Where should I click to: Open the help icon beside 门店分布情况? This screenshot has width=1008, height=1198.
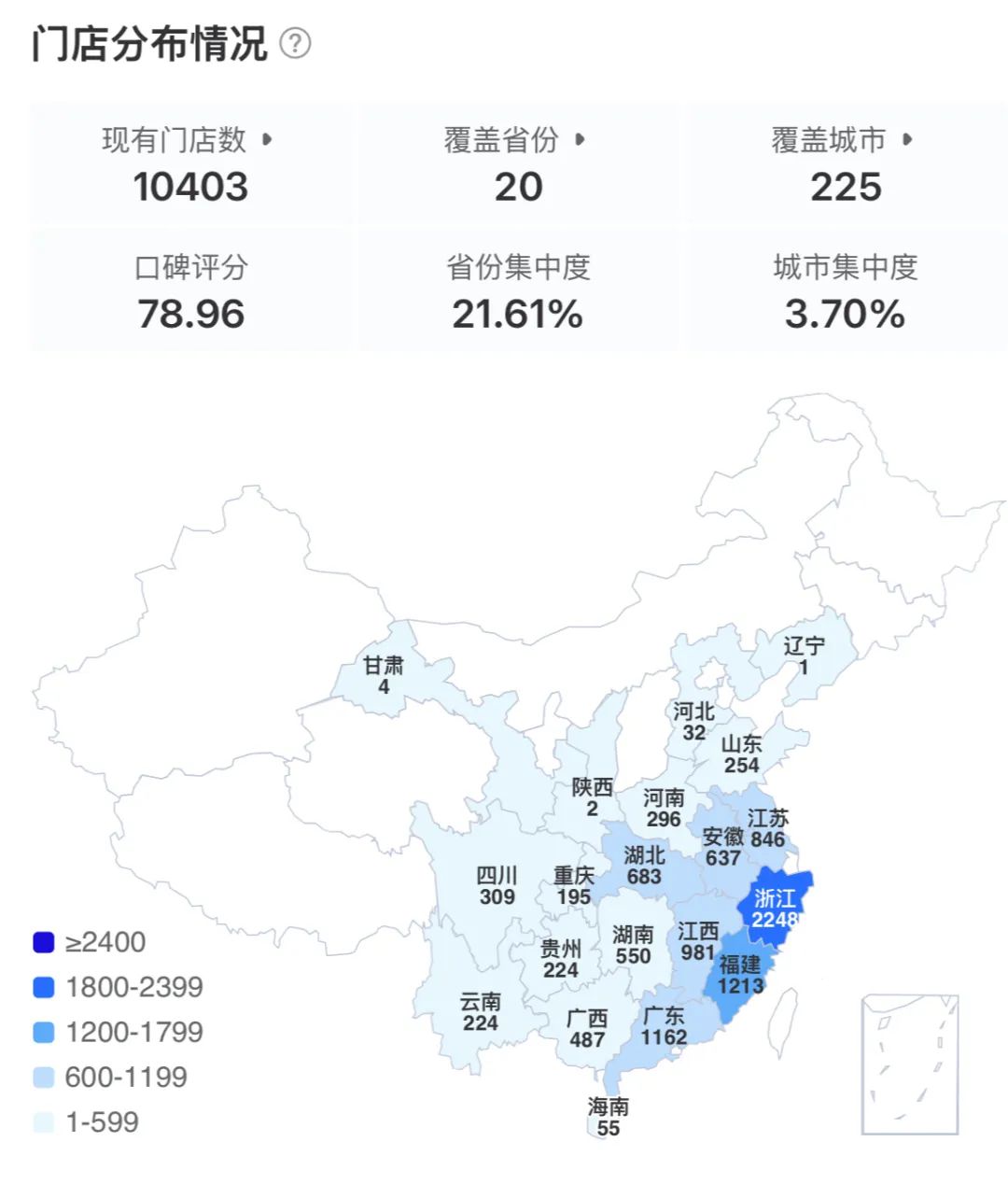pyautogui.click(x=295, y=44)
